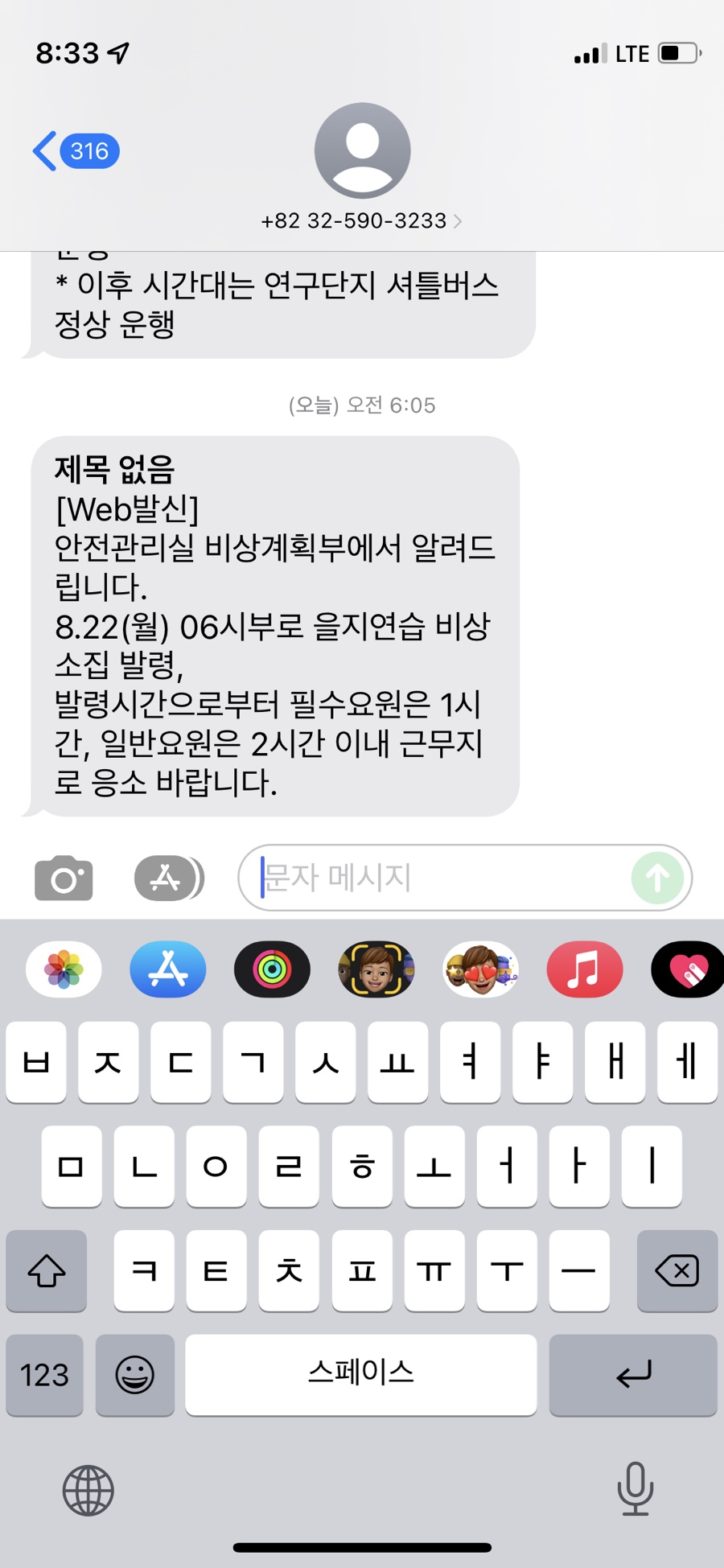
Task: Tap the backspace key
Action: pyautogui.click(x=677, y=1271)
